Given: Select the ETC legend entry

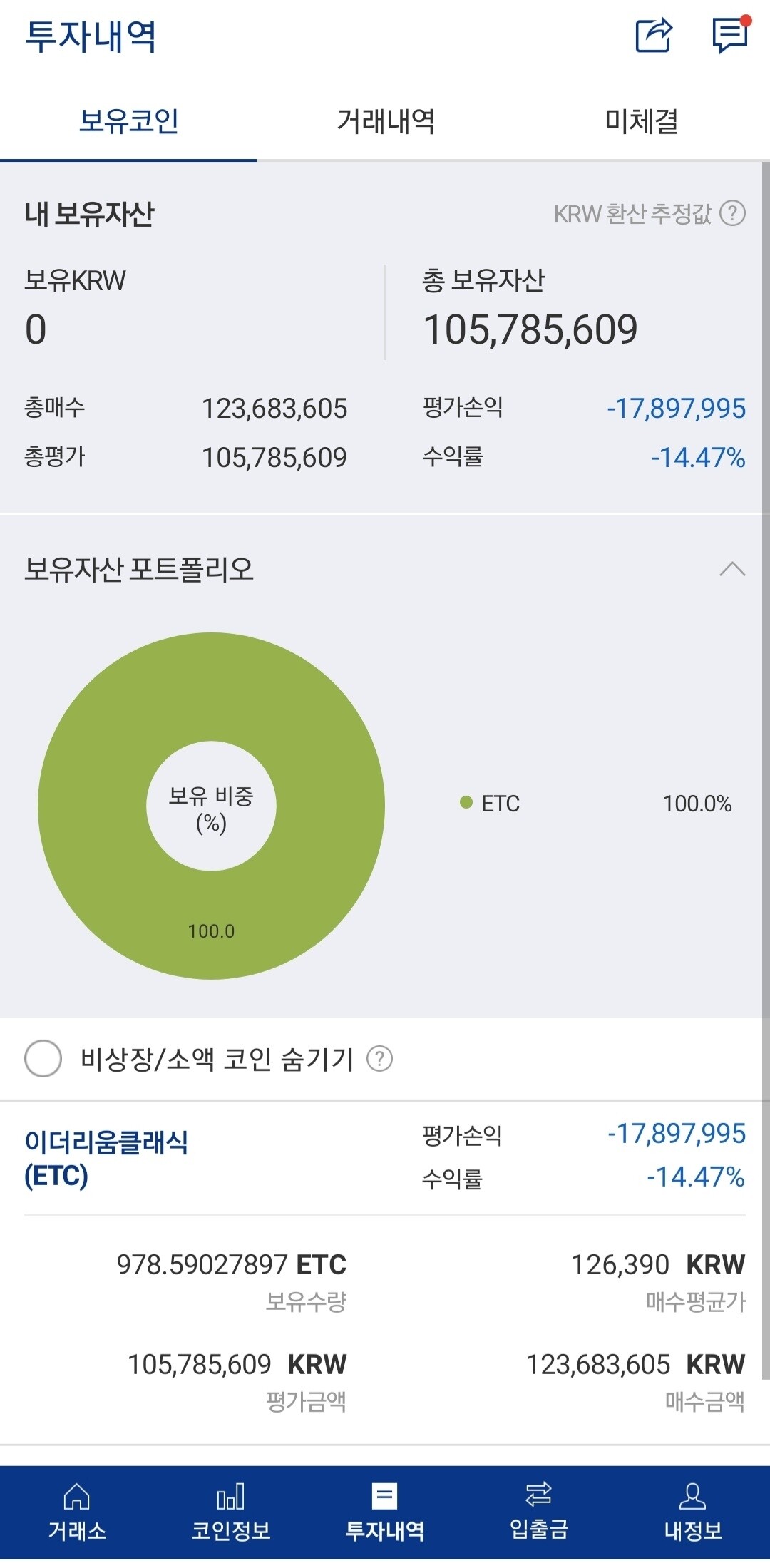Looking at the screenshot, I should (498, 804).
